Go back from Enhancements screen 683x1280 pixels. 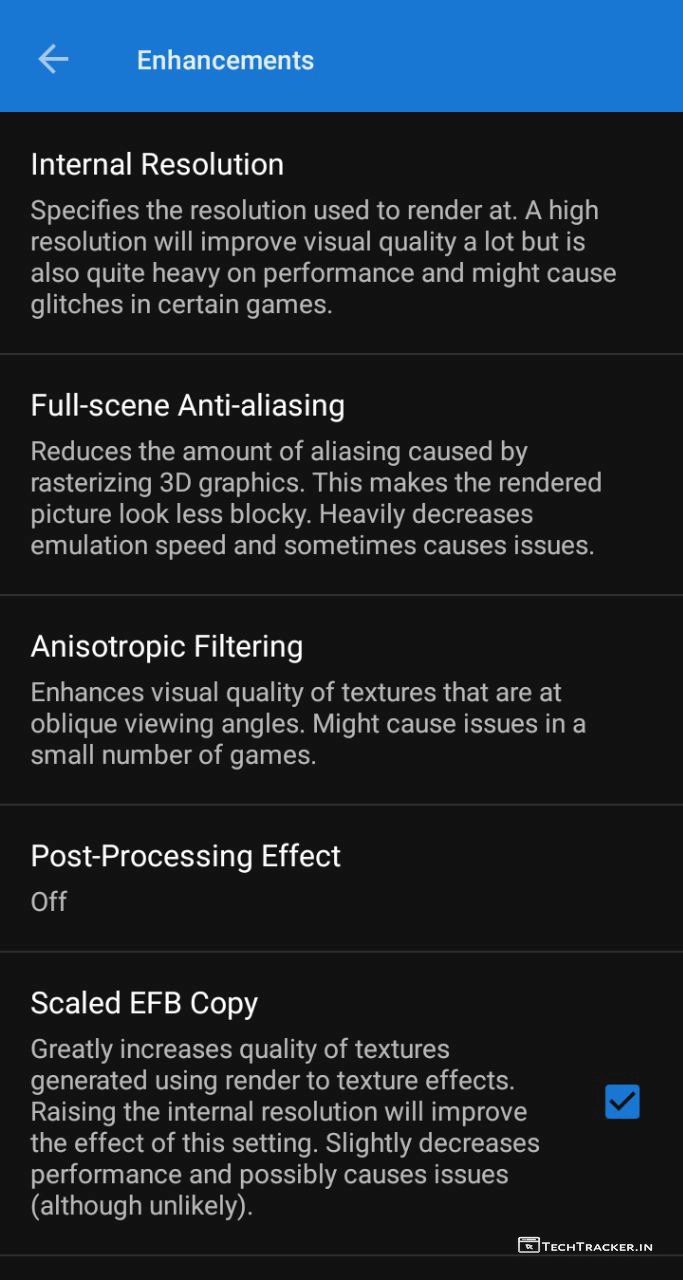coord(53,60)
